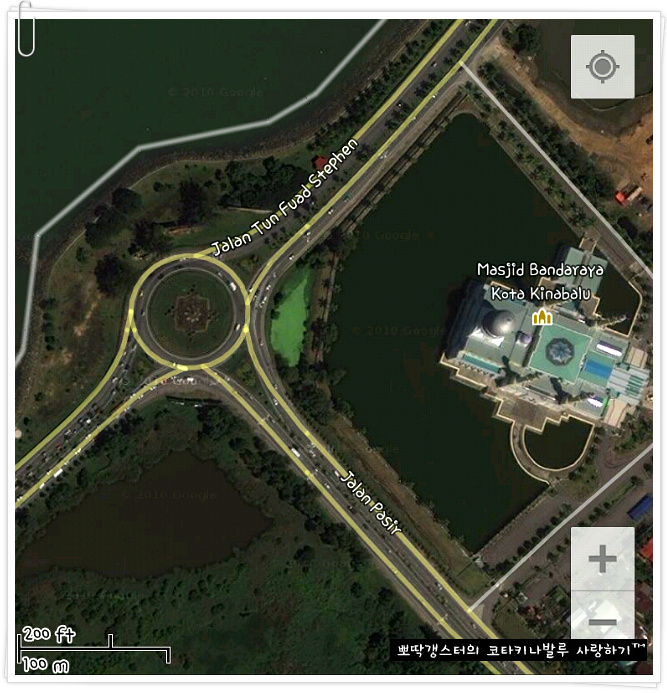Open the Masjid Bandaraya Kota Kinabalu marker
The width and height of the screenshot is (667, 693).
(542, 317)
